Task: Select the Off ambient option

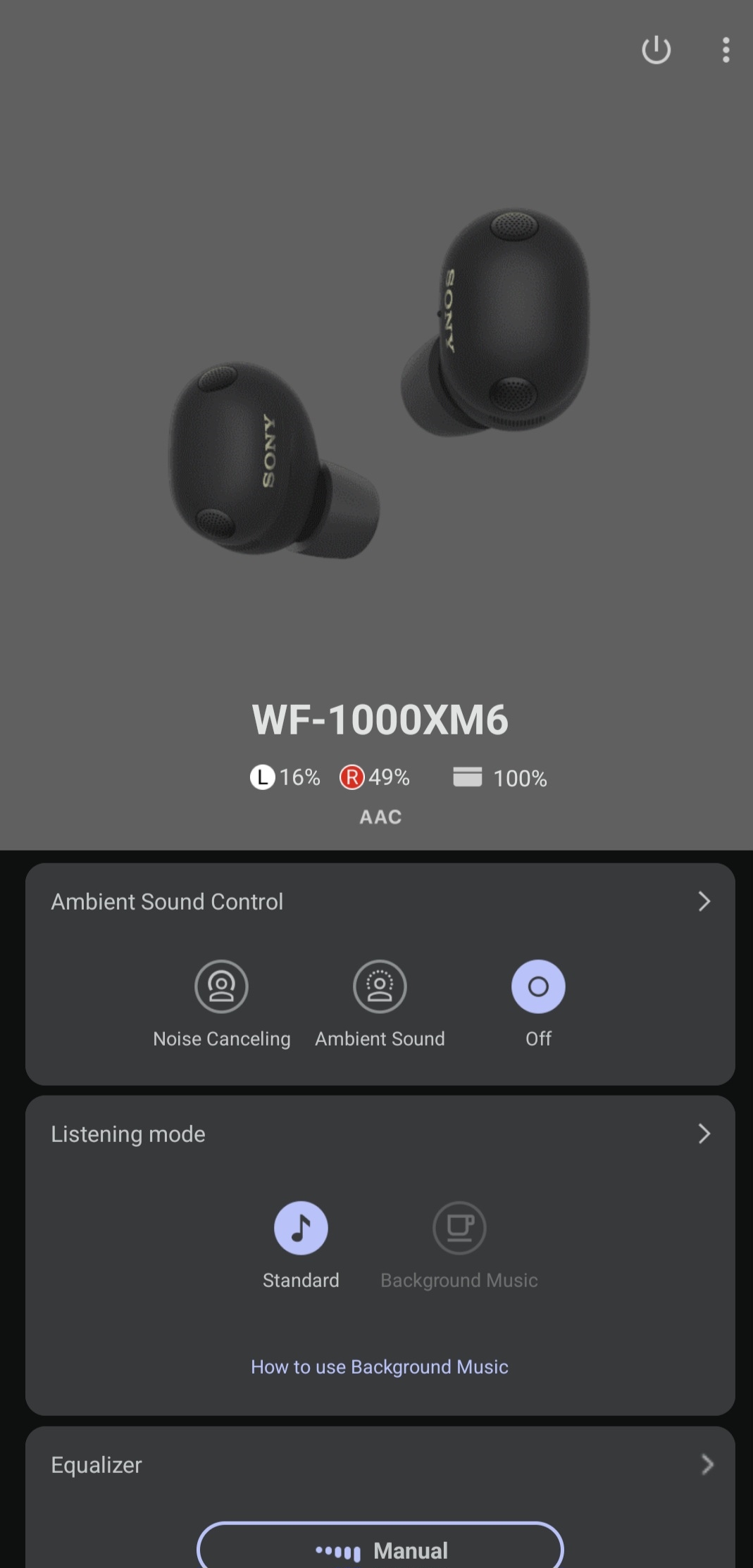Action: (538, 986)
